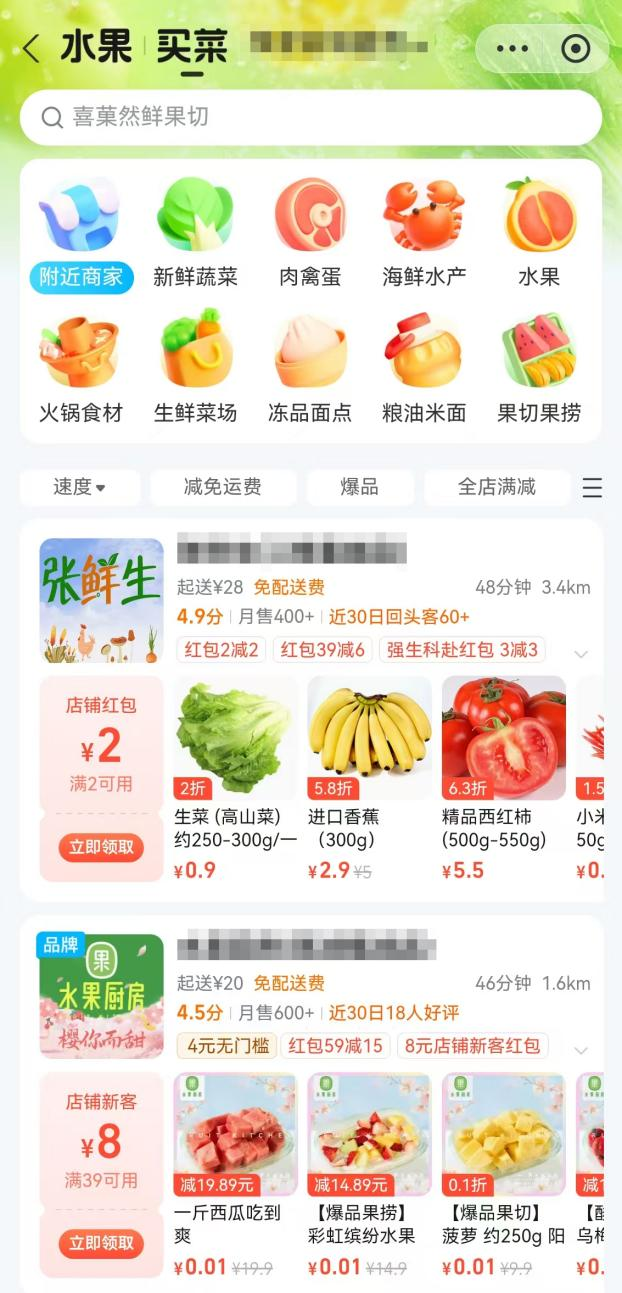Tap the search box with 喜菓然鲜果切
Image resolution: width=622 pixels, height=1293 pixels.
[310, 117]
